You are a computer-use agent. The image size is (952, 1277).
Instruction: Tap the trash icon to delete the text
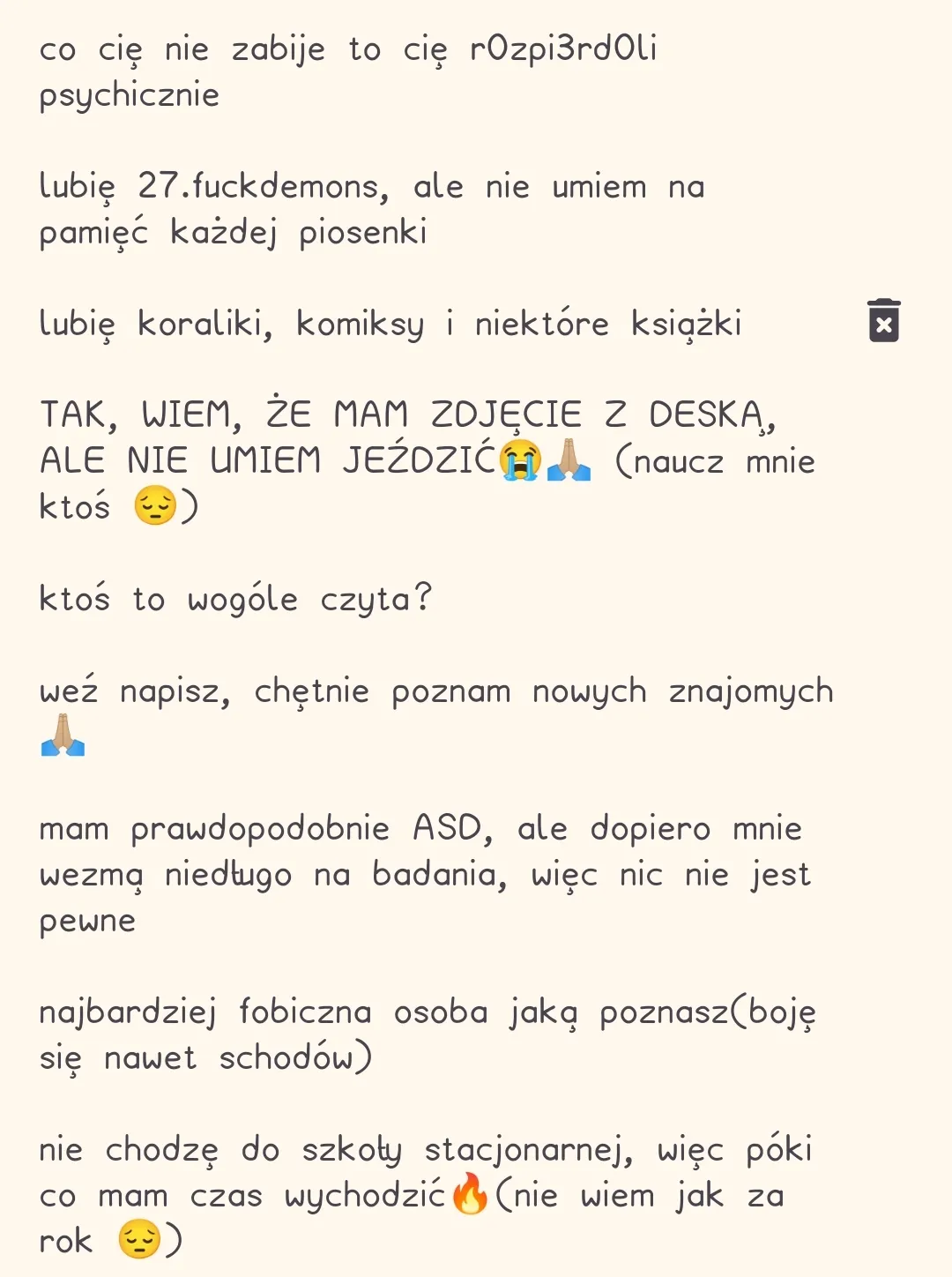[883, 320]
